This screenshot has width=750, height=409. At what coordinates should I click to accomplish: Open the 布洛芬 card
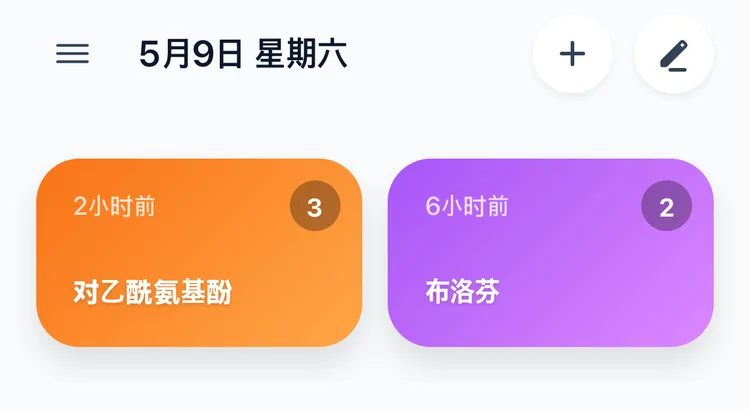pos(551,253)
